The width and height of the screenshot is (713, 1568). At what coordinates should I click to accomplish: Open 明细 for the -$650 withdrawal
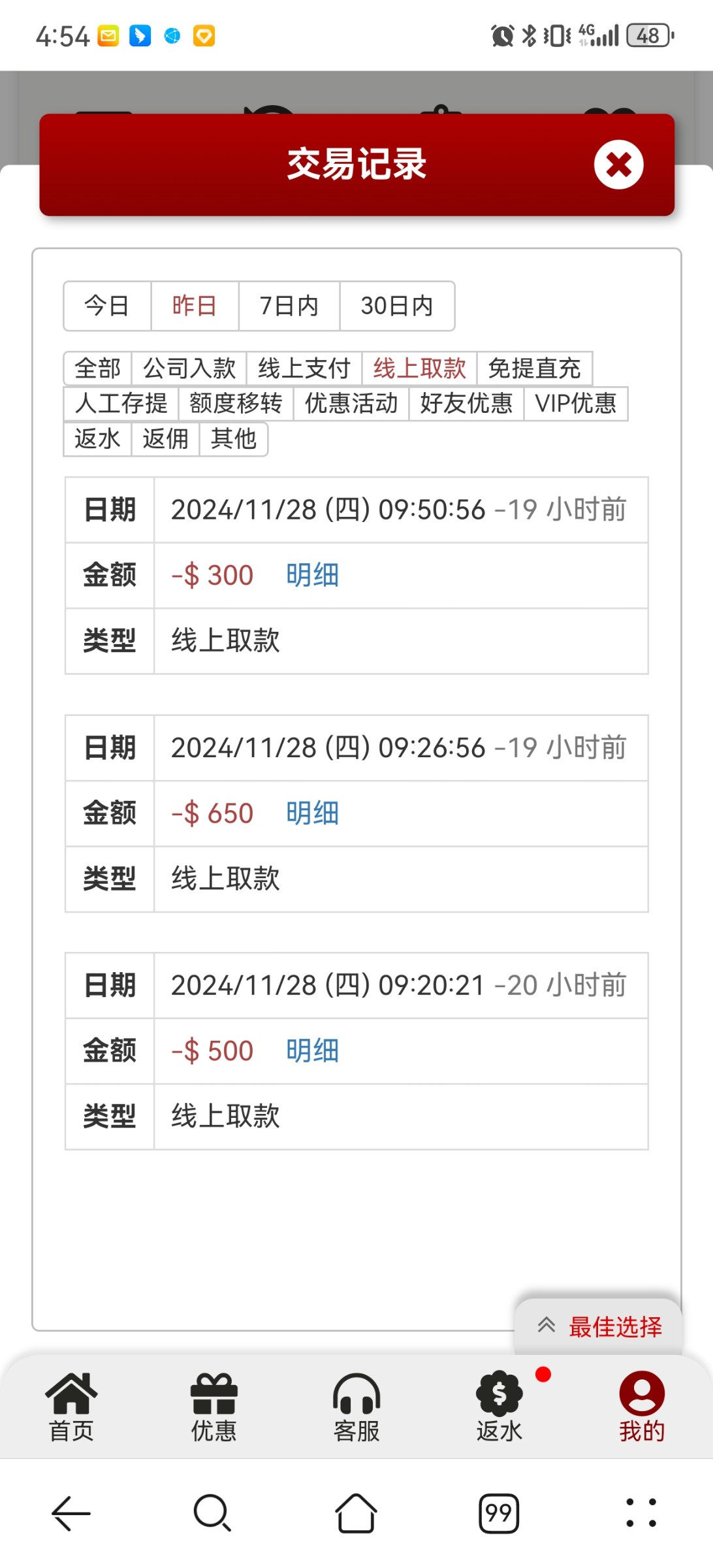coord(312,813)
